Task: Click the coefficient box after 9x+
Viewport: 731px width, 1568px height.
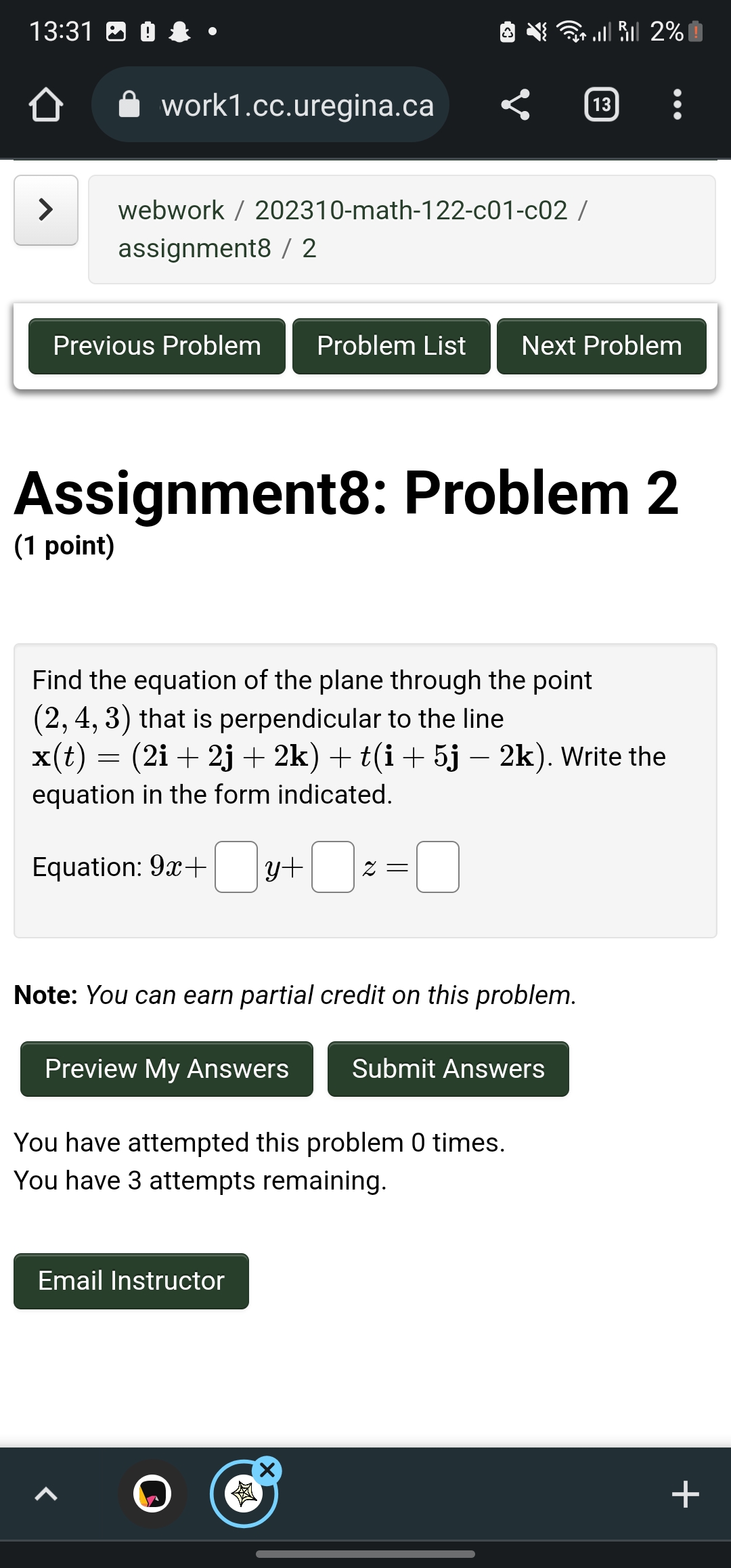Action: (235, 869)
